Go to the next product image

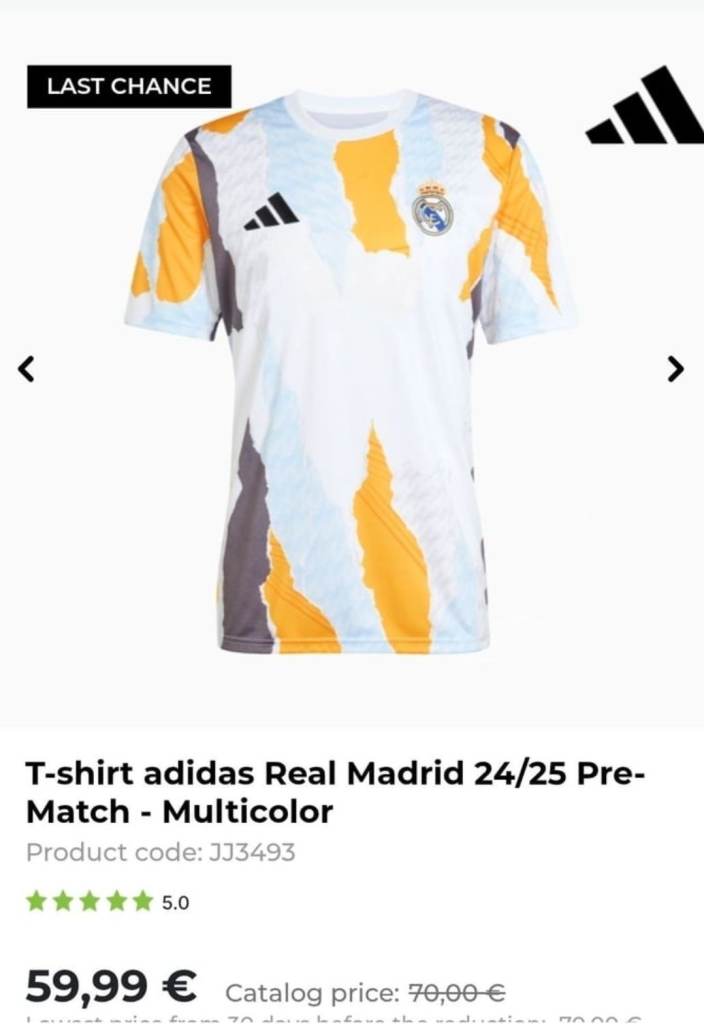click(x=676, y=370)
